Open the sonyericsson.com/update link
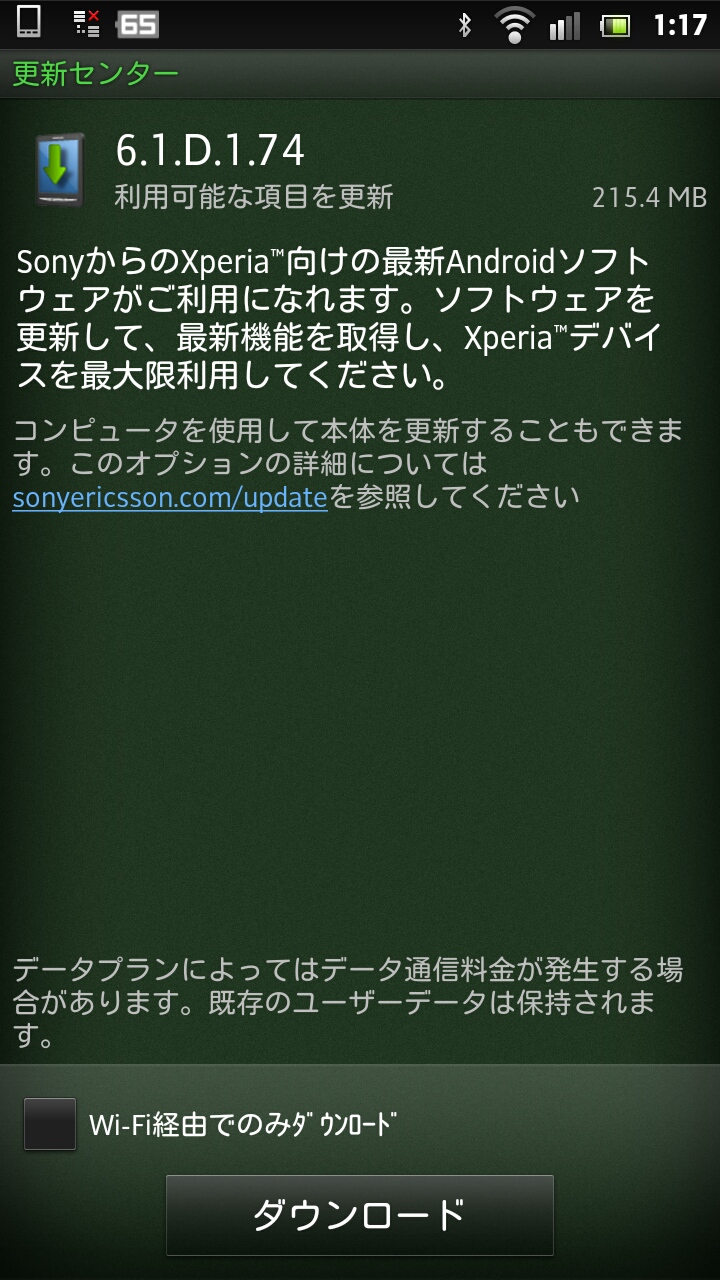 (x=170, y=497)
